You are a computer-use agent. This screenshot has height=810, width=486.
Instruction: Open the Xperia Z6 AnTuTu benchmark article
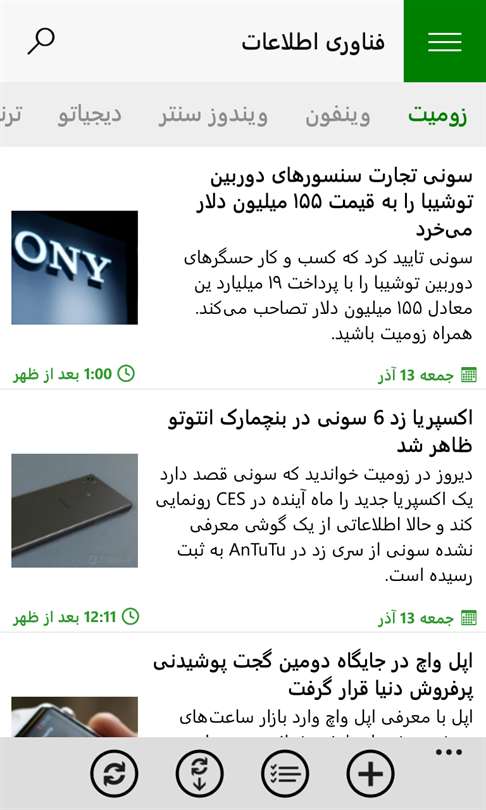click(243, 510)
